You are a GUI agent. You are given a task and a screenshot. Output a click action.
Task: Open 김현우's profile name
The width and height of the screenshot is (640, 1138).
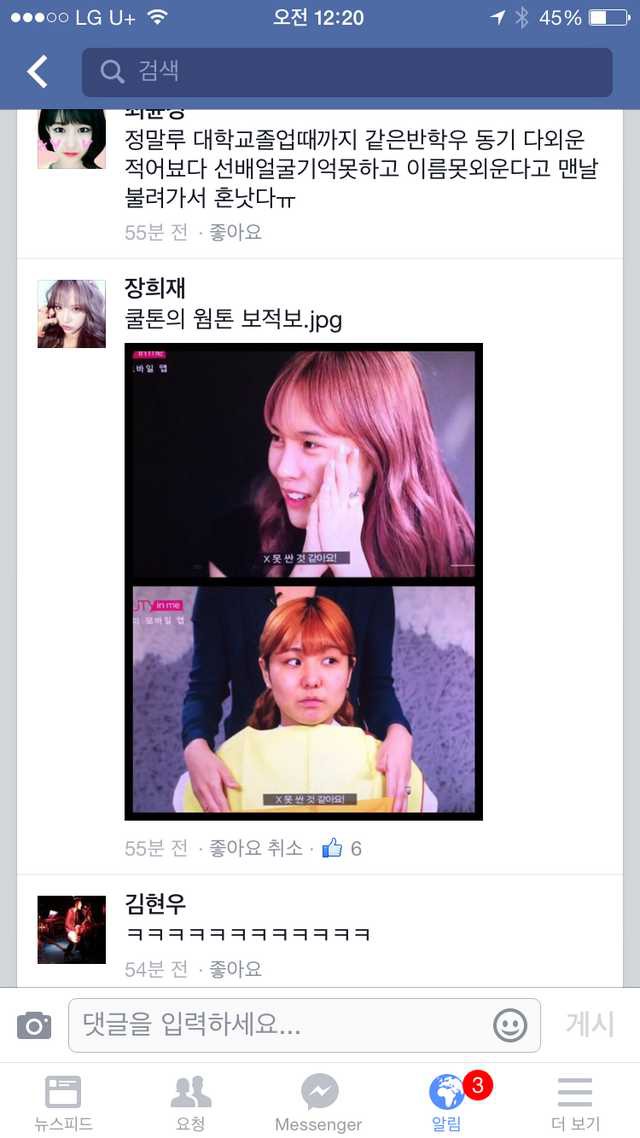(155, 903)
